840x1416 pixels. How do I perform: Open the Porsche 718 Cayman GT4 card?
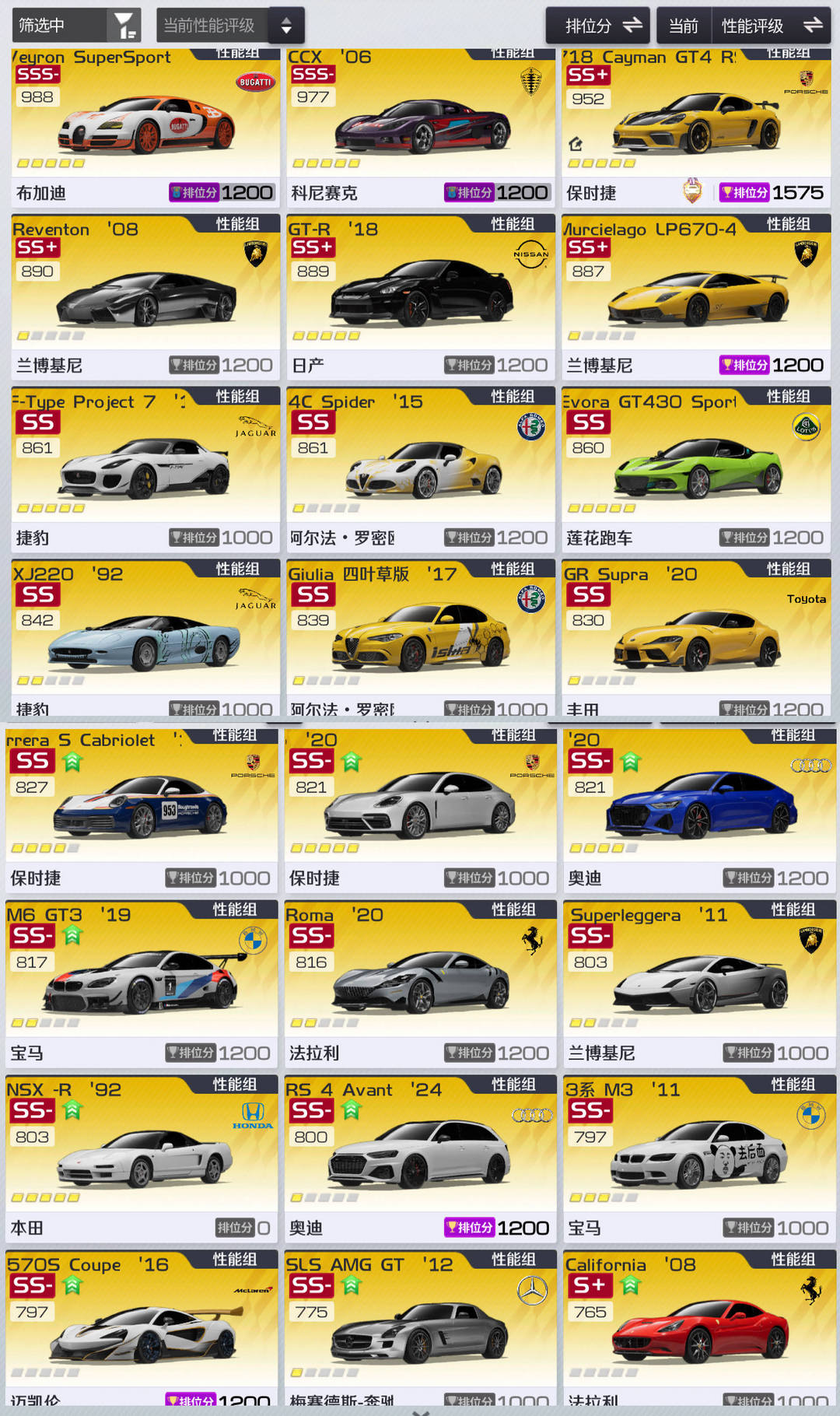pyautogui.click(x=696, y=124)
